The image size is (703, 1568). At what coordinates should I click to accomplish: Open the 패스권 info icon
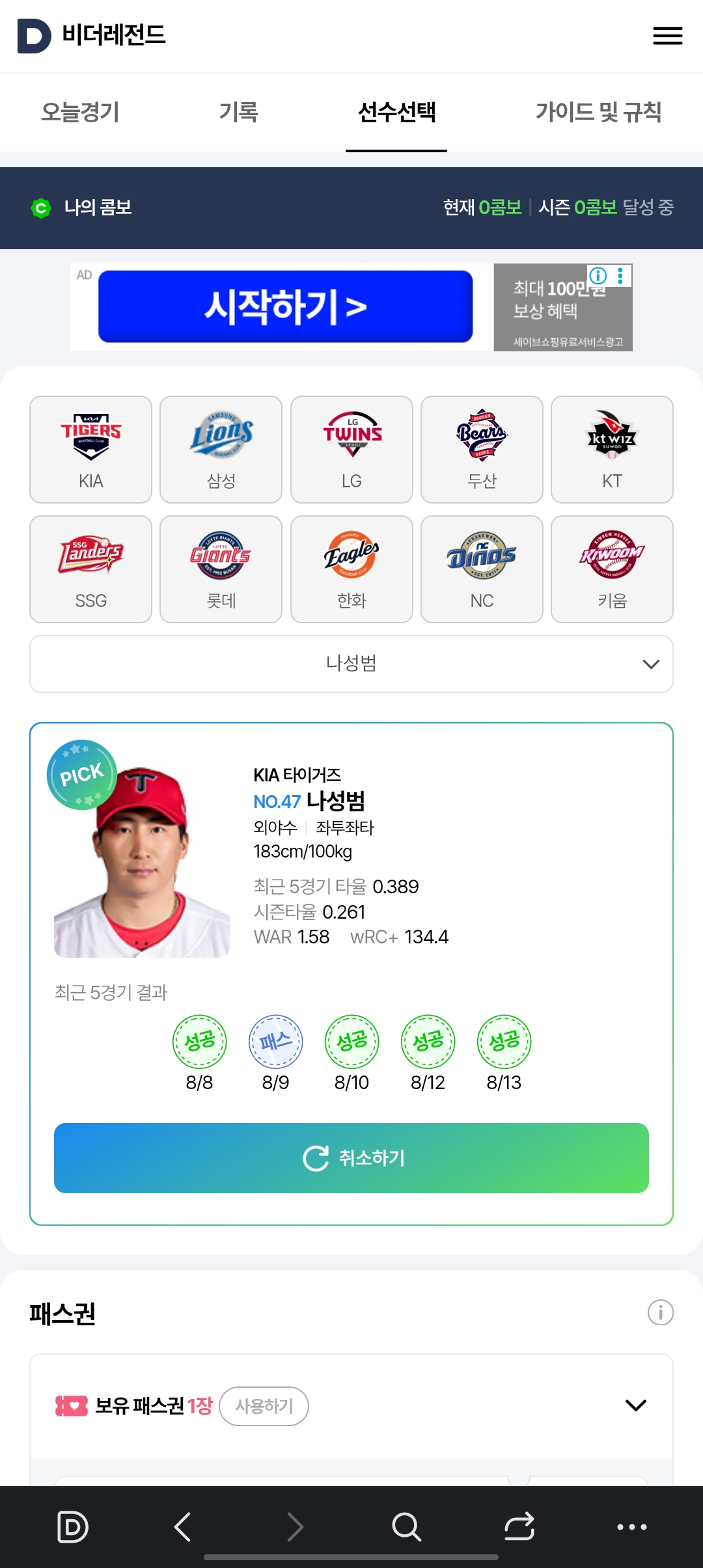pyautogui.click(x=660, y=1312)
